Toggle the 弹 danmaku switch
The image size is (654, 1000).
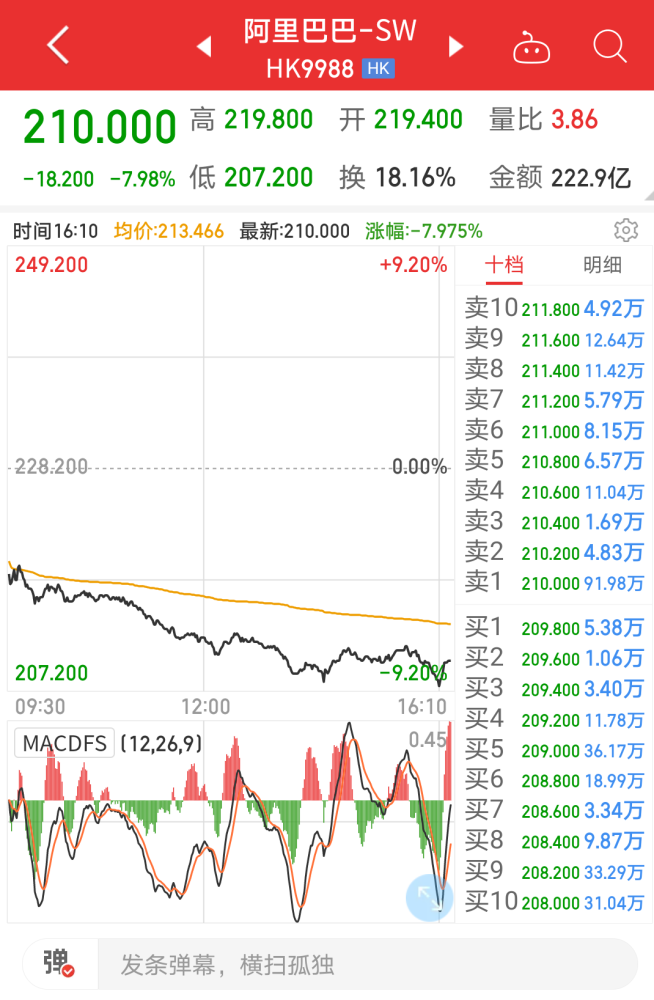pos(58,964)
